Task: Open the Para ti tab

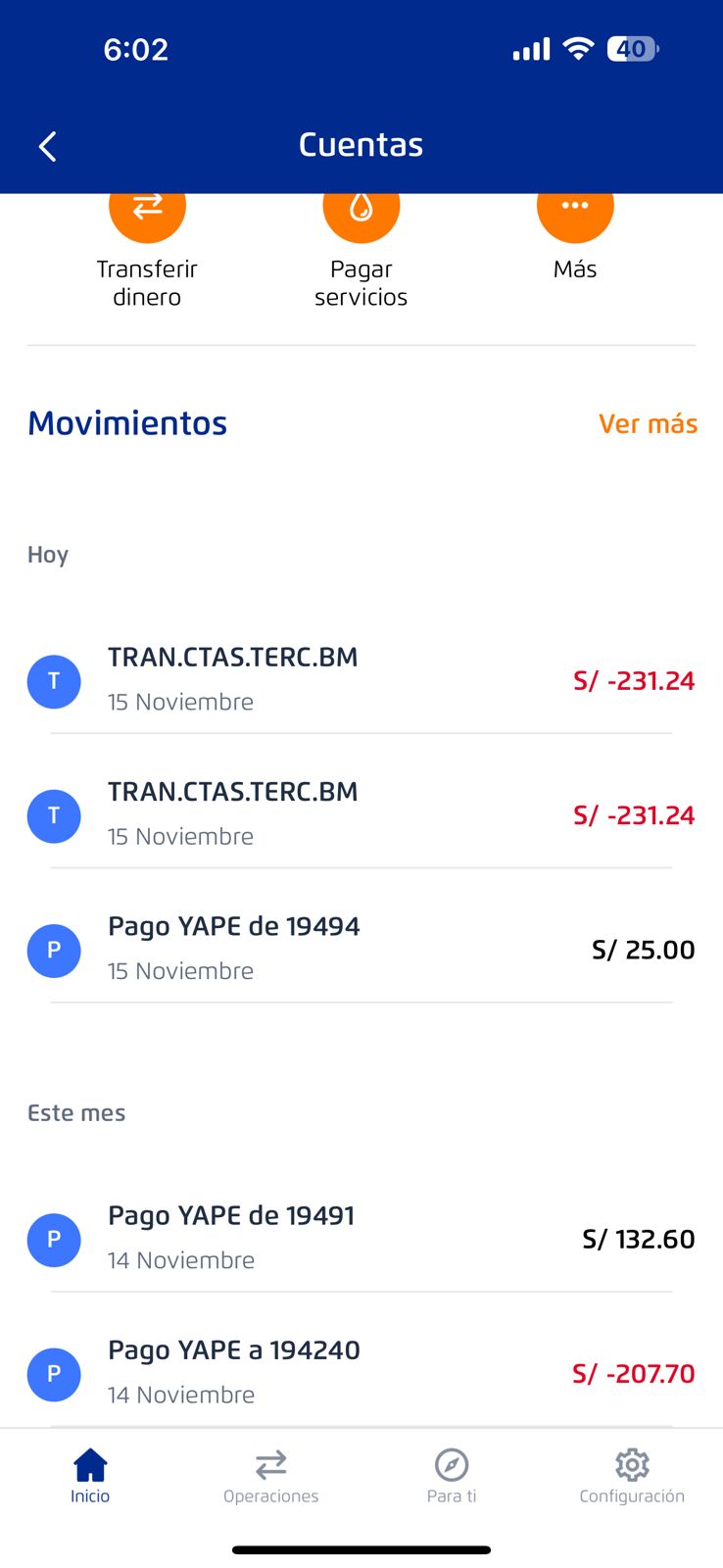Action: tap(452, 1475)
